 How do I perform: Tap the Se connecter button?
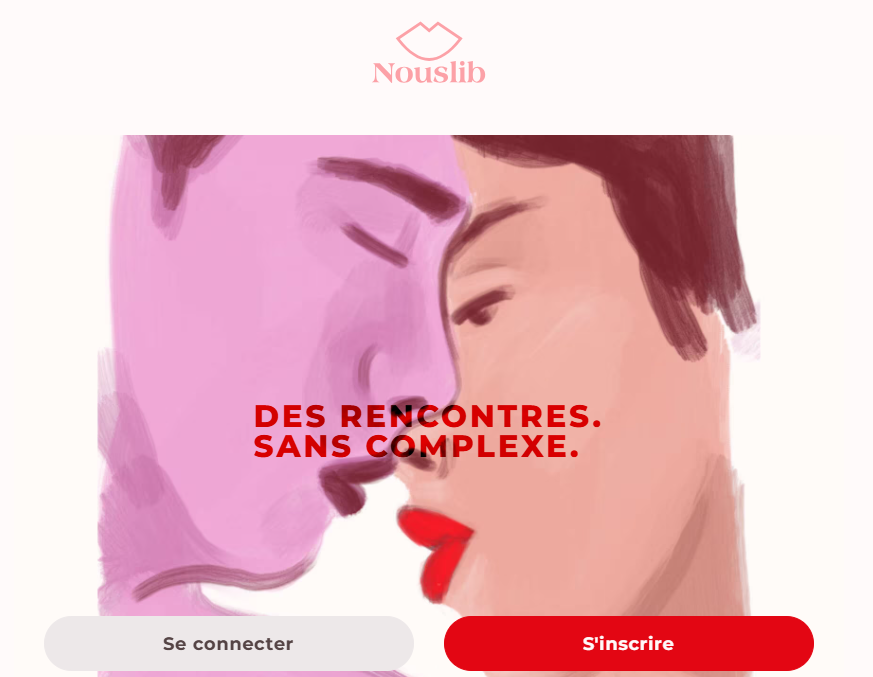pyautogui.click(x=228, y=643)
